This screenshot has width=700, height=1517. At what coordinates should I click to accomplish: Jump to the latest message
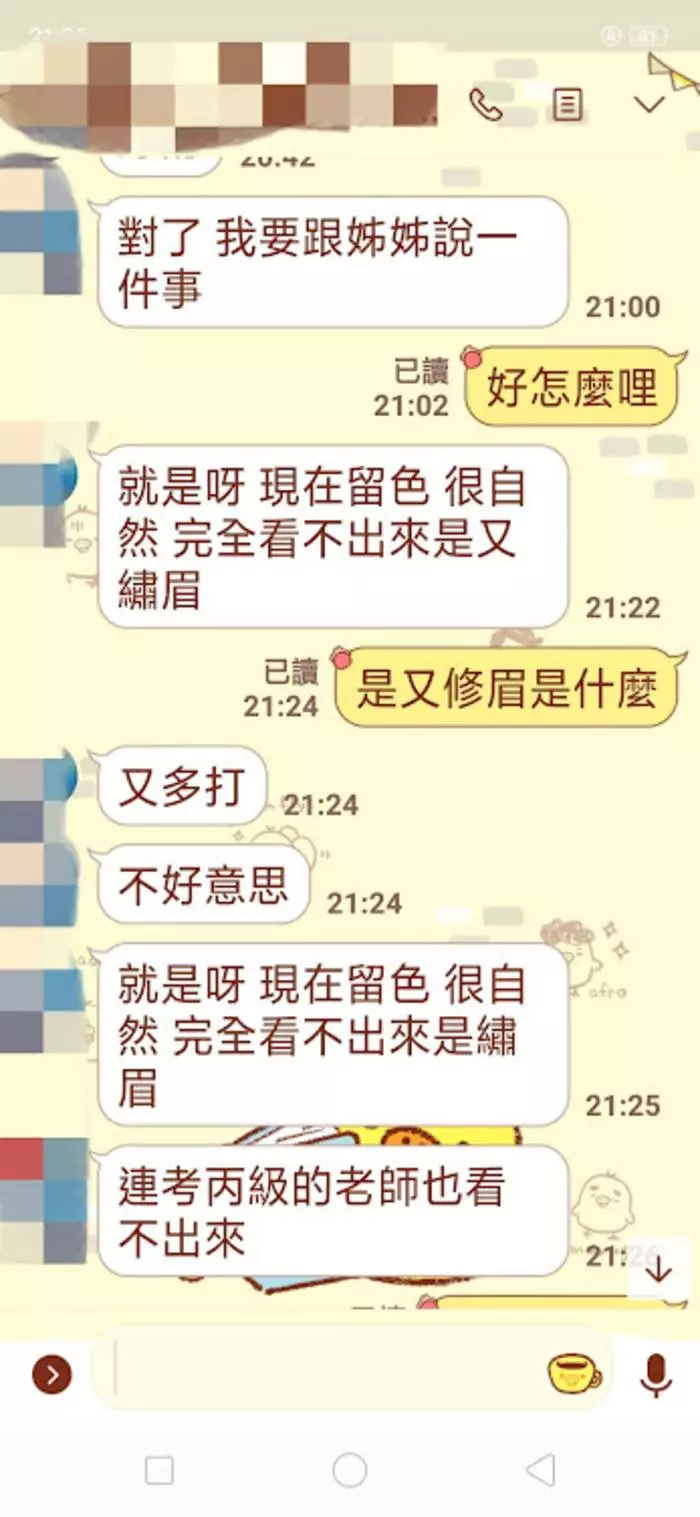point(658,1271)
